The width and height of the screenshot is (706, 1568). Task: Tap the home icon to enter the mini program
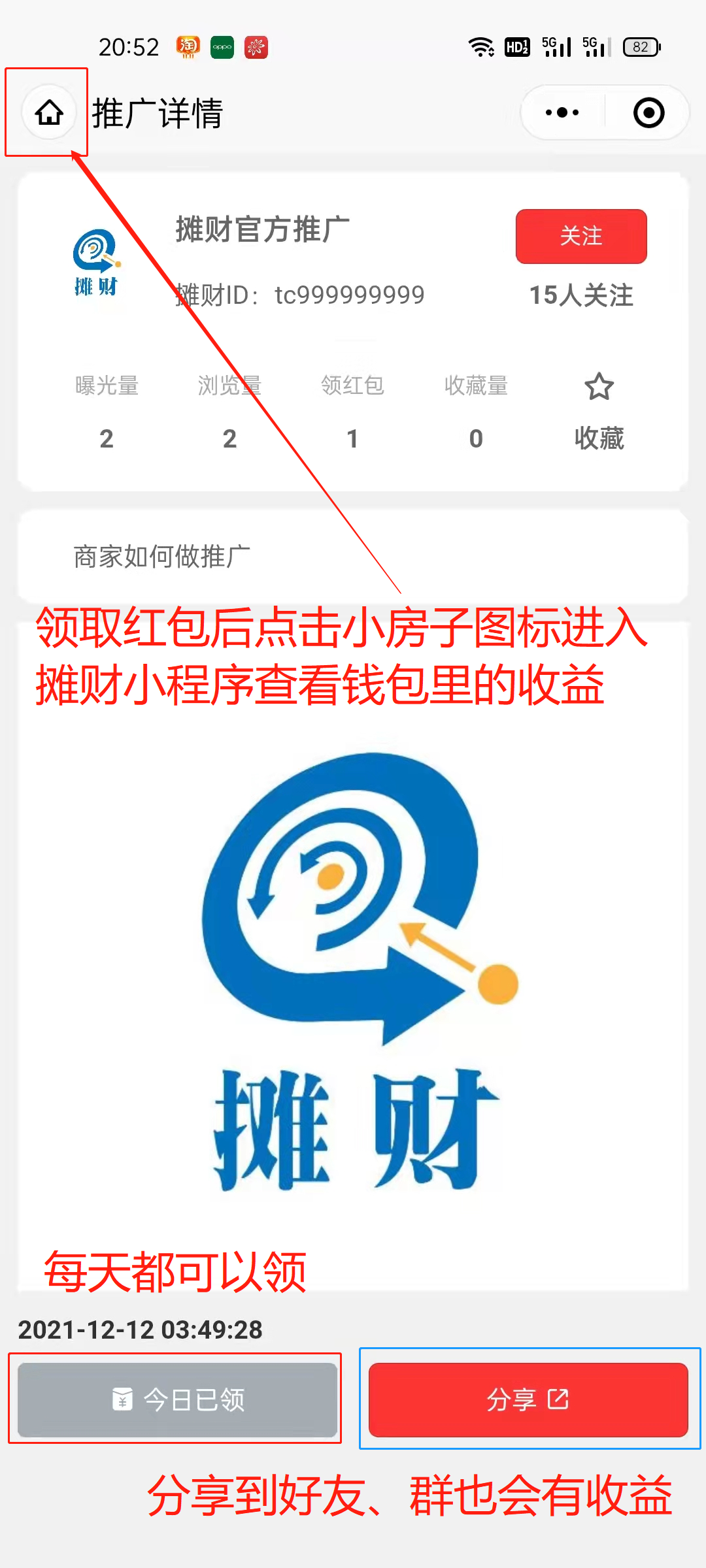(49, 112)
